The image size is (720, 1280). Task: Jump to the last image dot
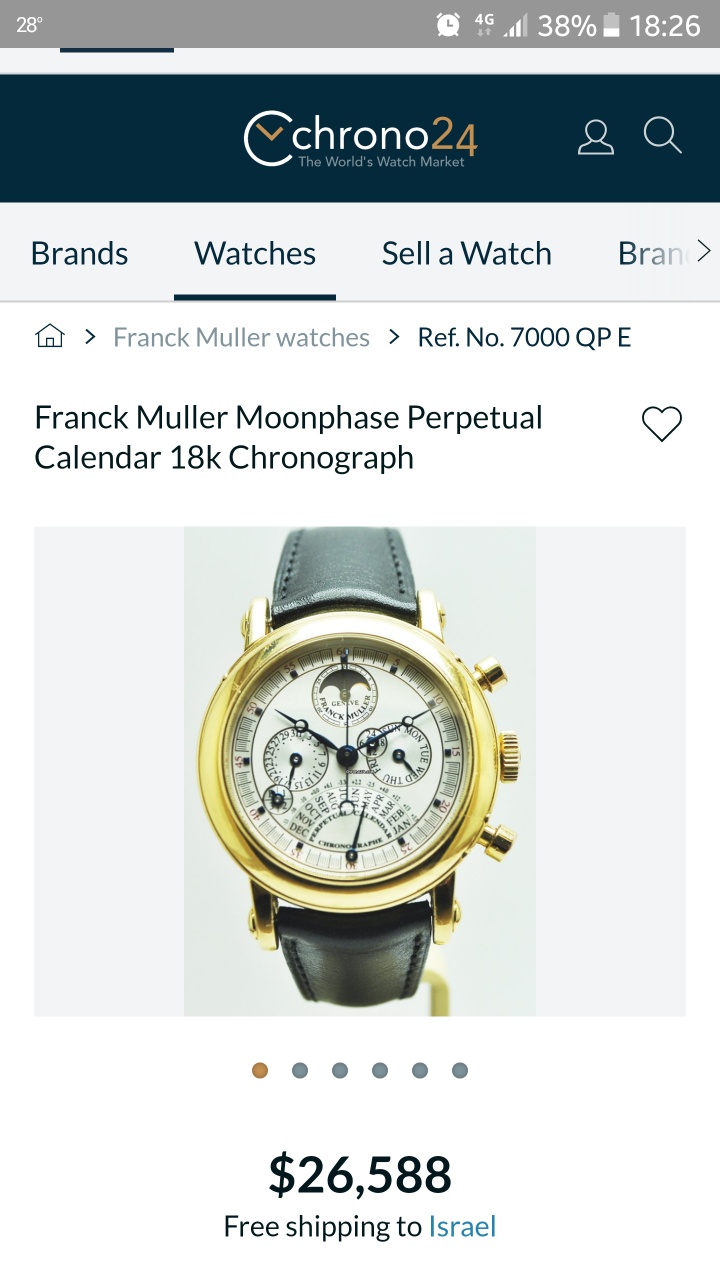coord(460,1070)
